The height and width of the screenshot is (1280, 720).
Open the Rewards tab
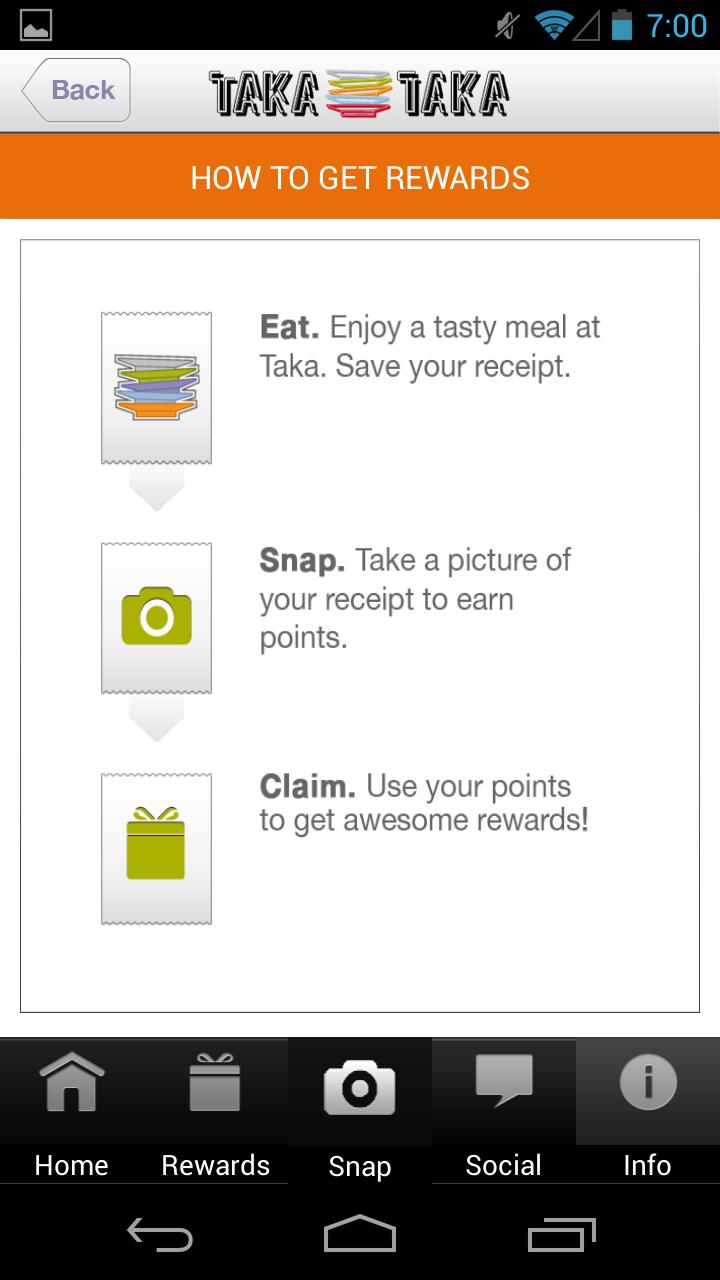pyautogui.click(x=215, y=1112)
